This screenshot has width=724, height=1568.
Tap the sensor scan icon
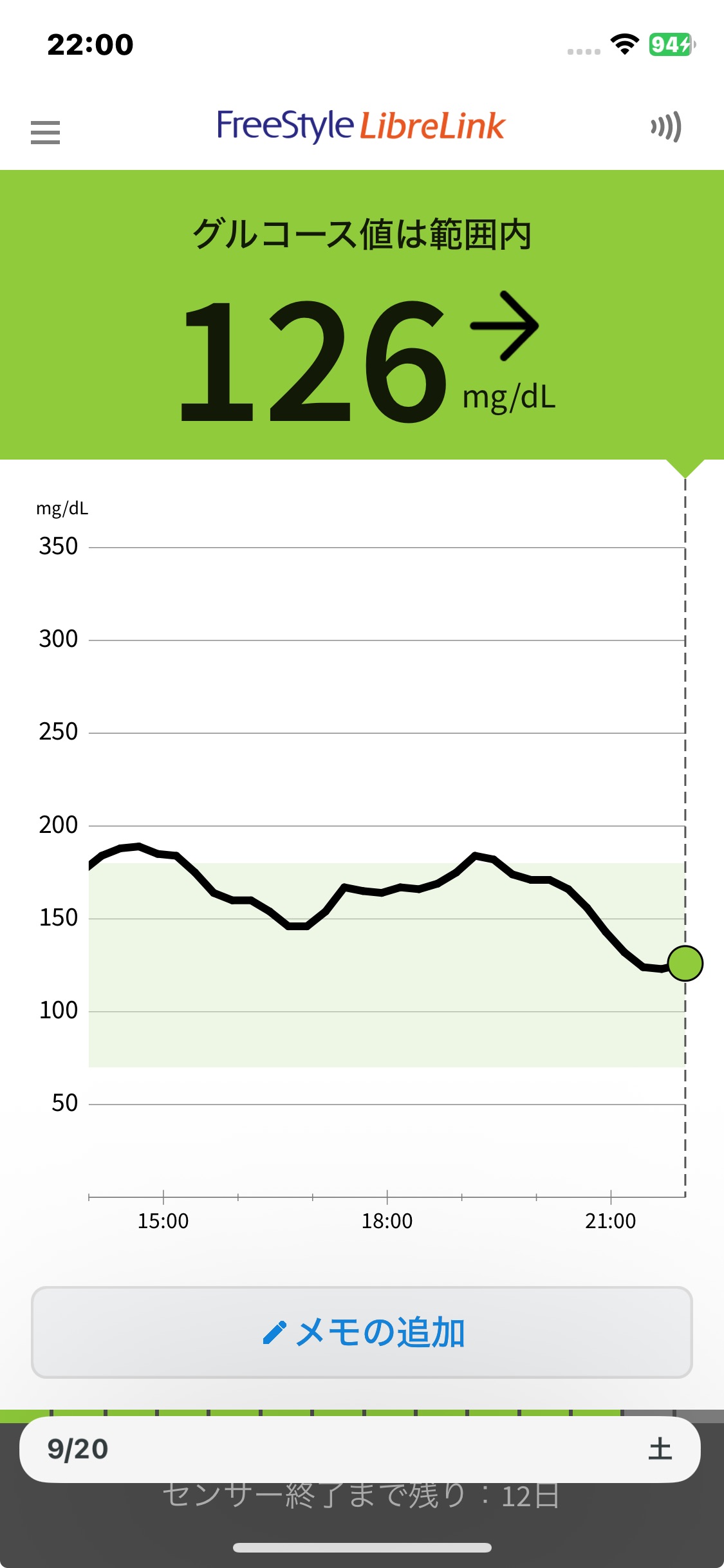666,127
